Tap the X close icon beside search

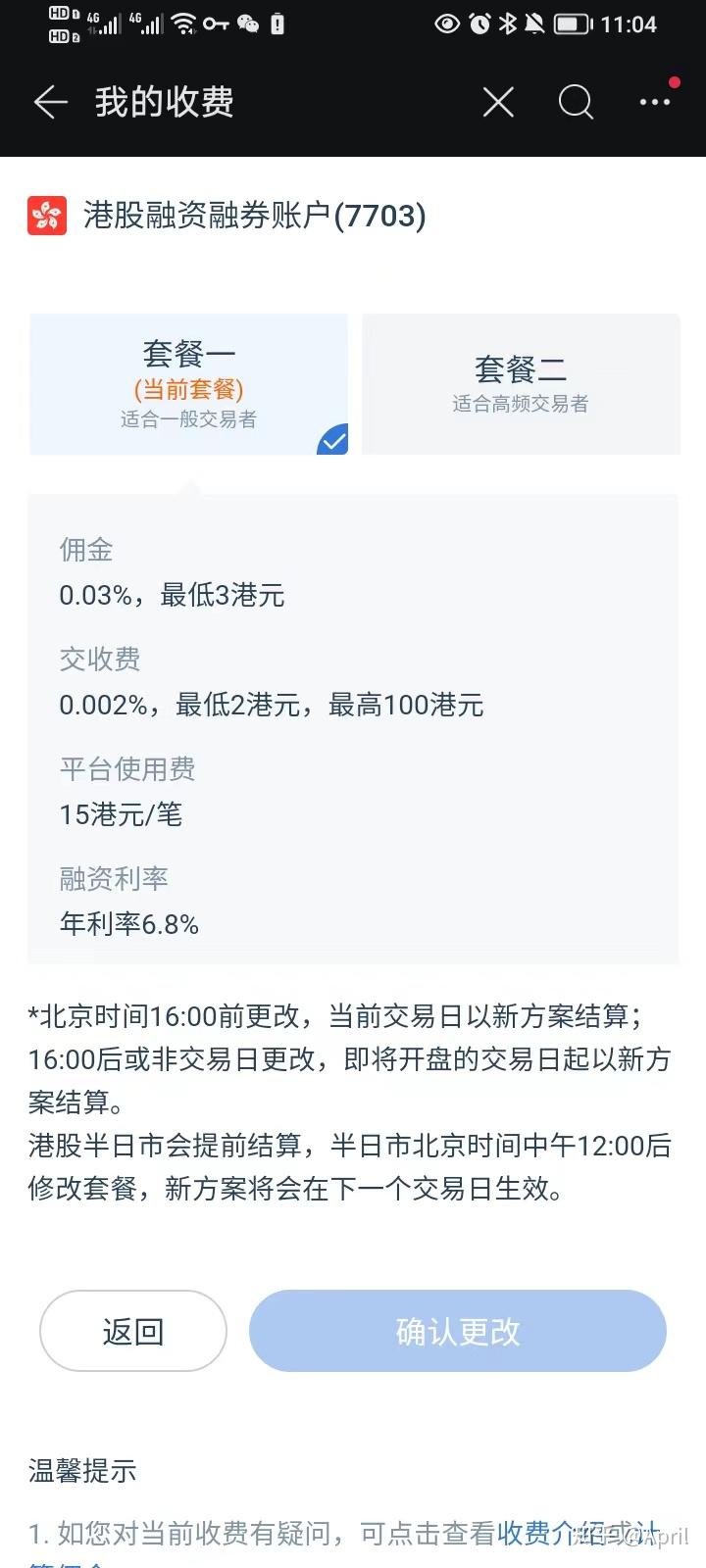click(x=498, y=102)
